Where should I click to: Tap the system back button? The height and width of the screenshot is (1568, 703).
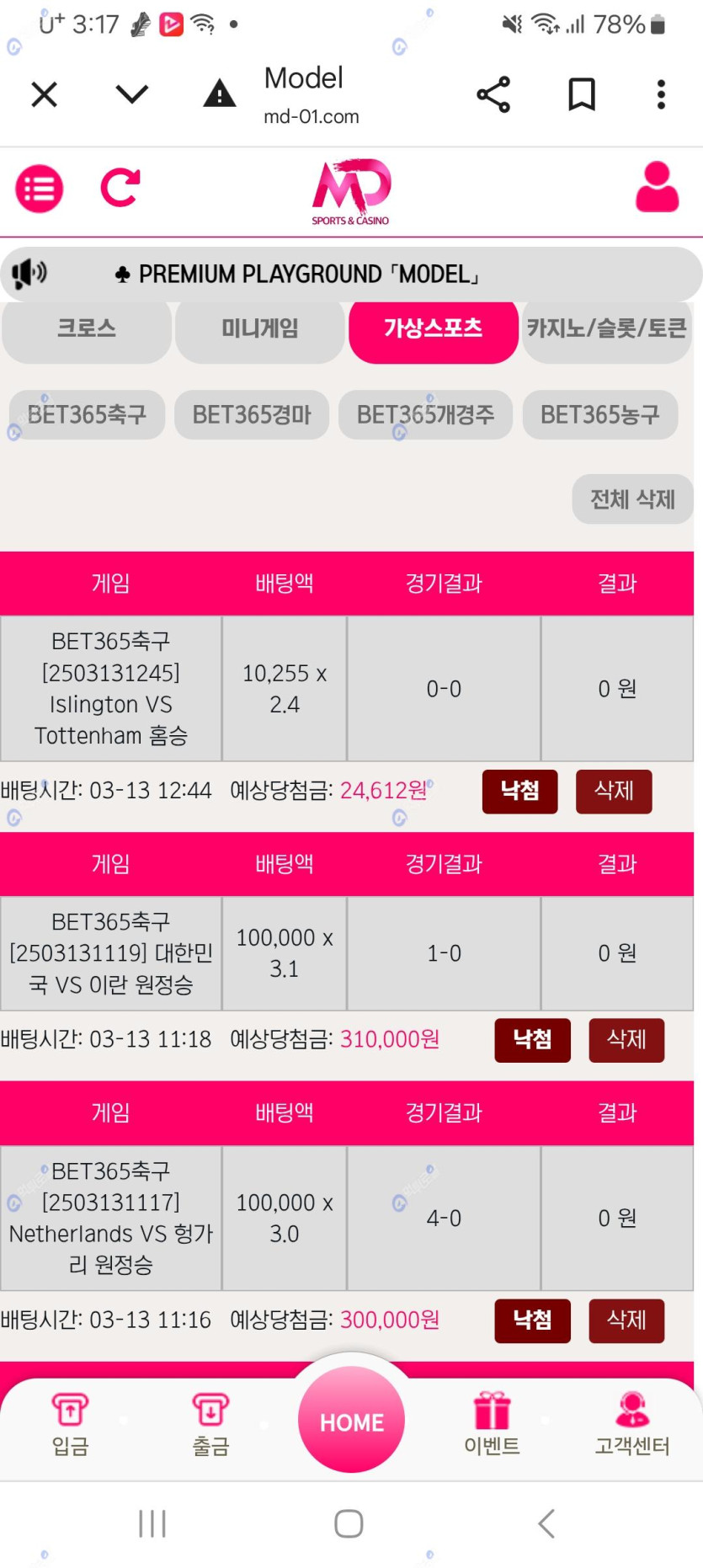(x=546, y=1523)
